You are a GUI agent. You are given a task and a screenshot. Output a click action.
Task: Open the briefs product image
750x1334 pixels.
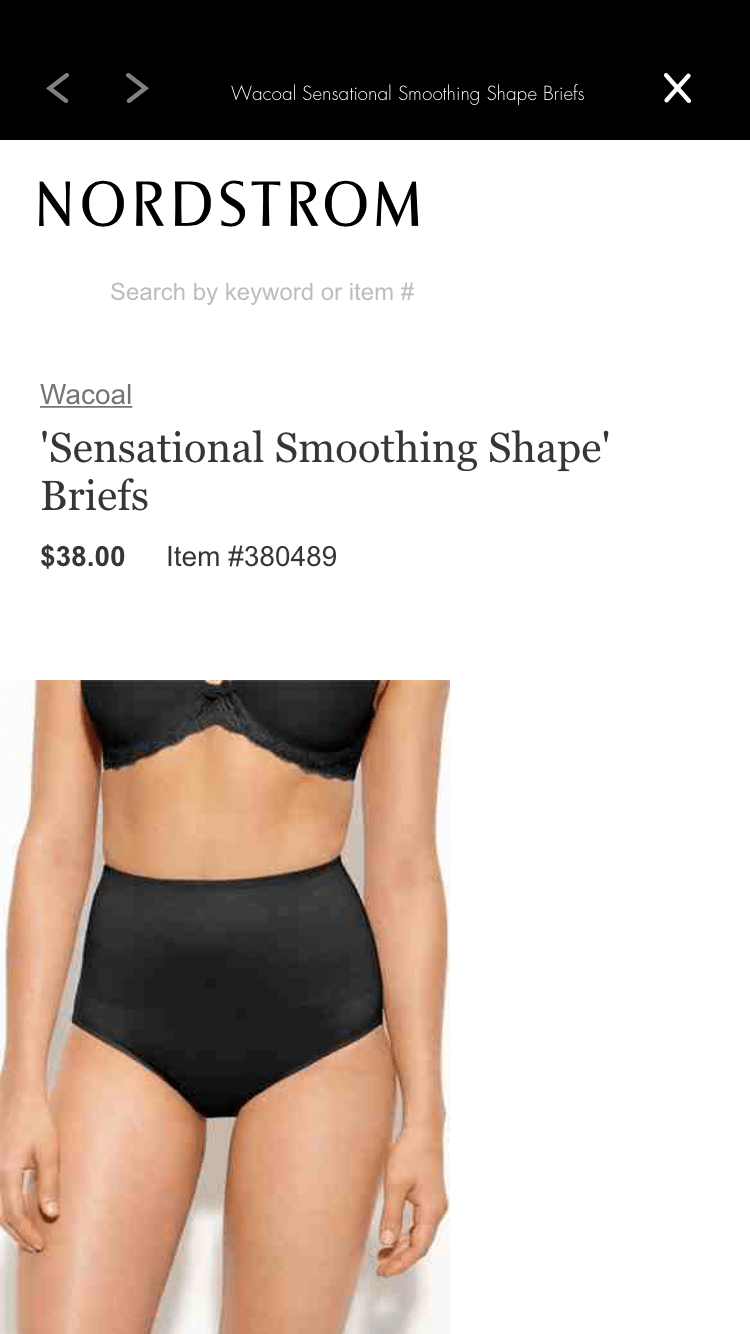pos(225,1007)
